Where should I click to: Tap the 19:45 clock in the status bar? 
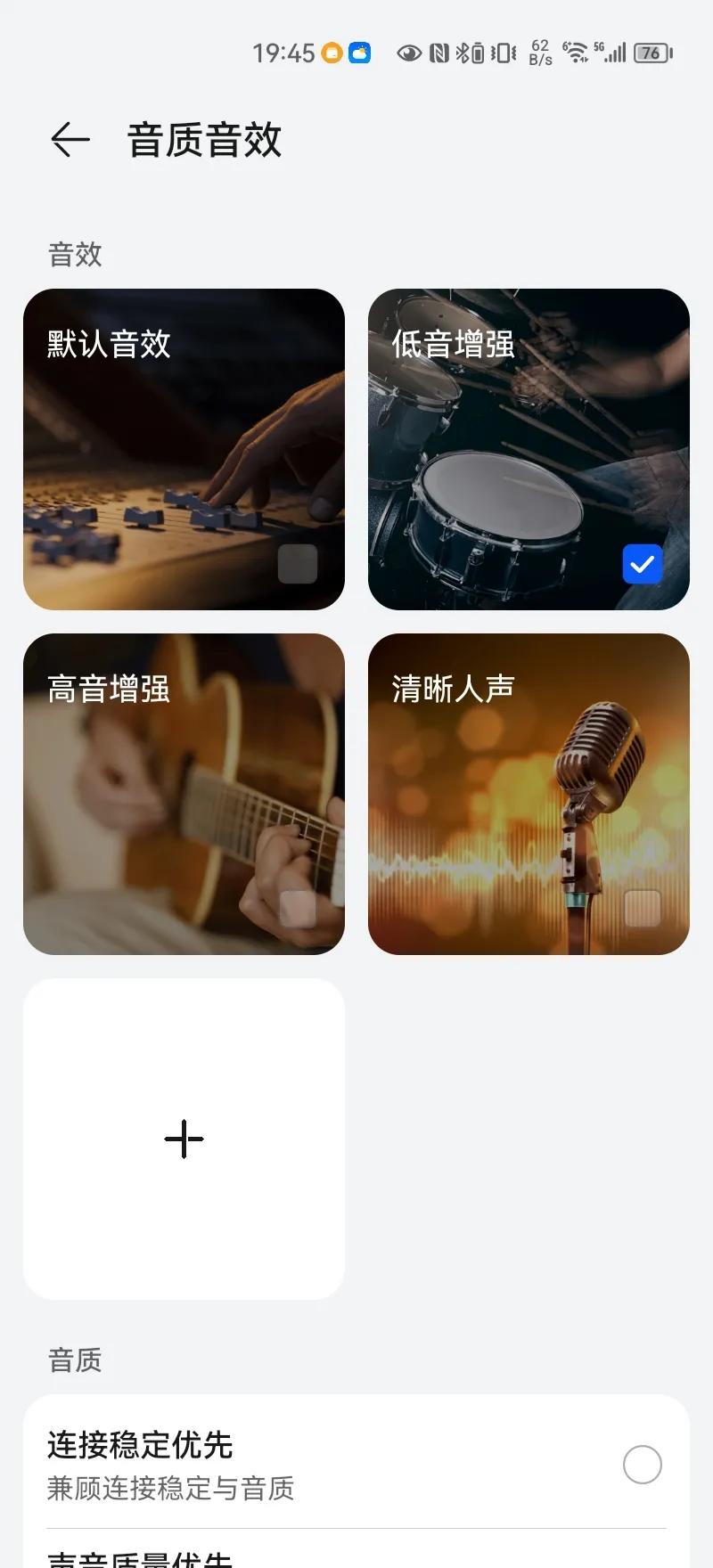point(287,53)
